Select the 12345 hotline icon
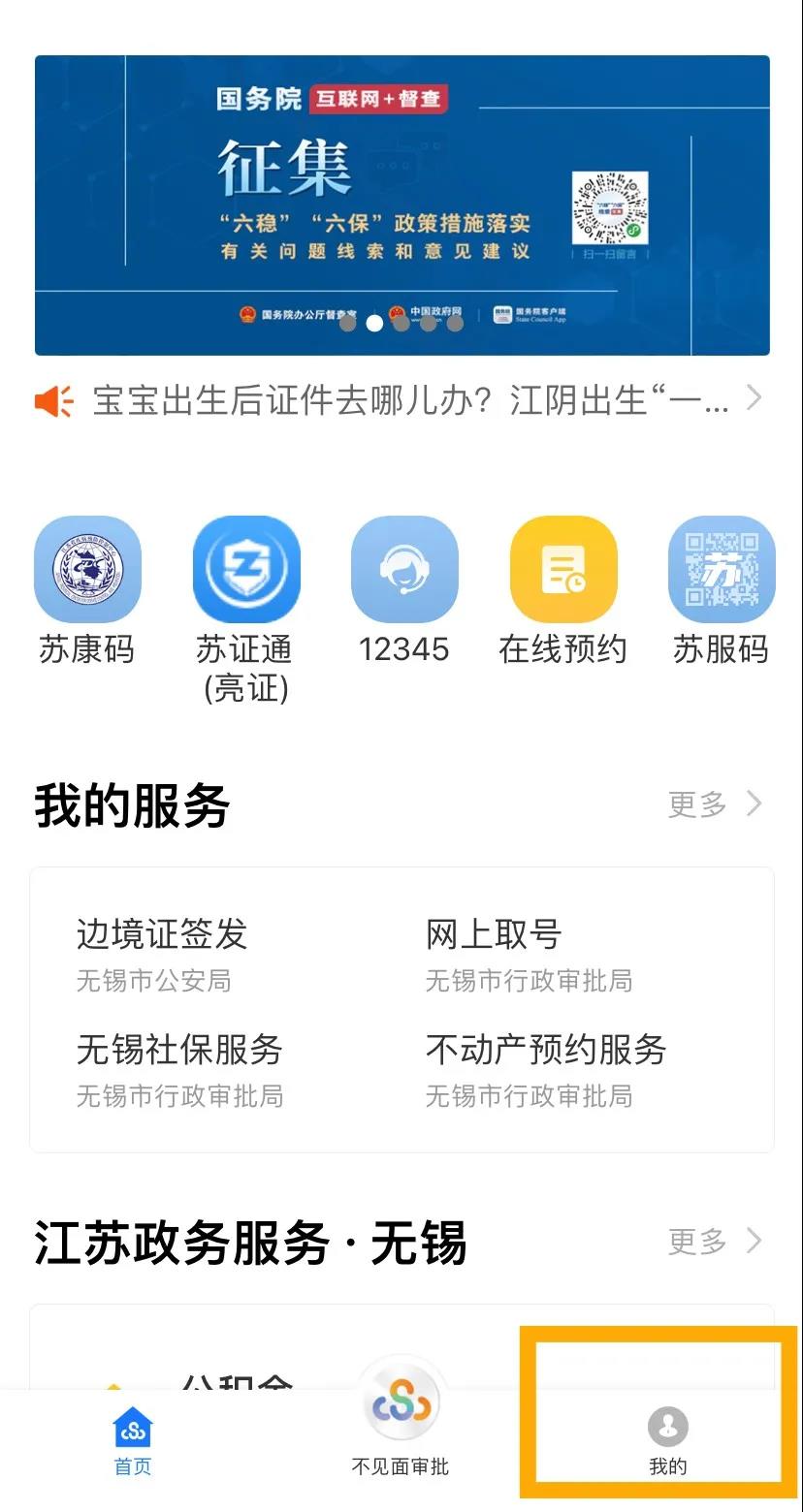Viewport: 803px width, 1512px height. (x=404, y=570)
